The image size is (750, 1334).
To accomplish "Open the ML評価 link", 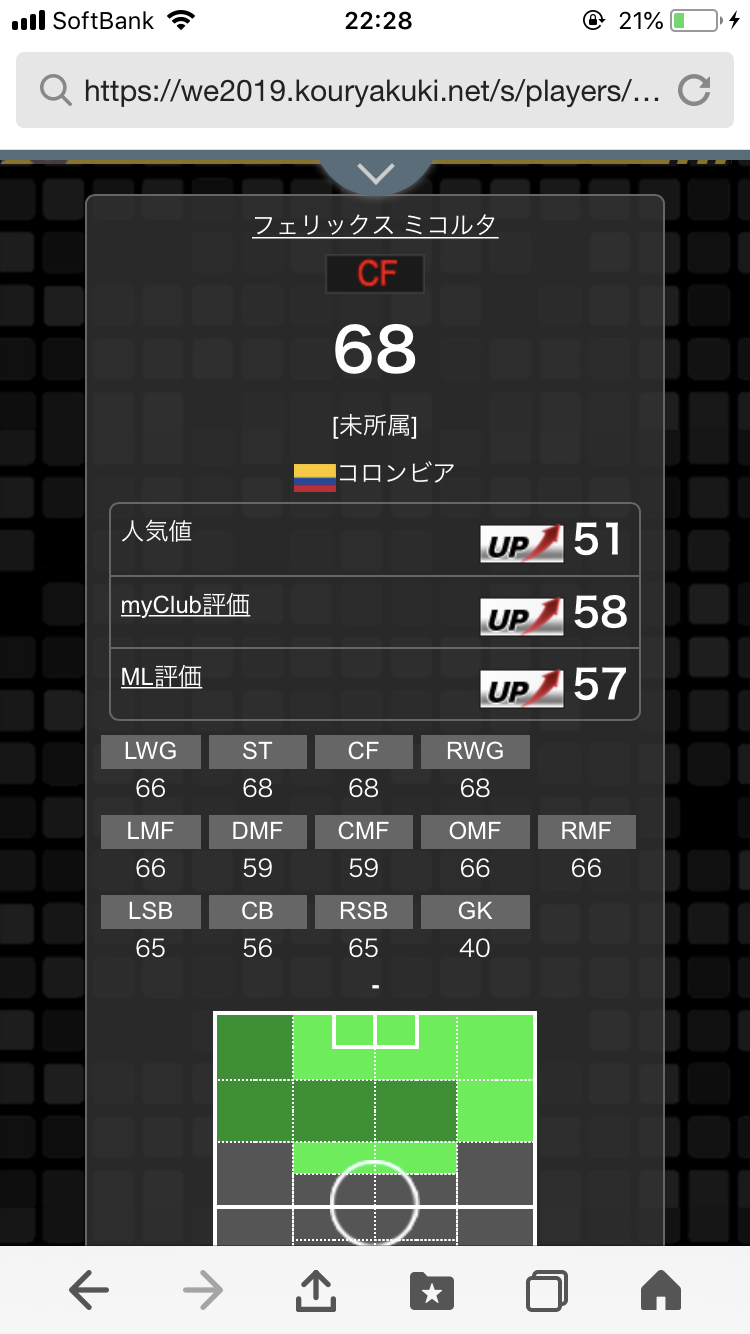I will (161, 677).
